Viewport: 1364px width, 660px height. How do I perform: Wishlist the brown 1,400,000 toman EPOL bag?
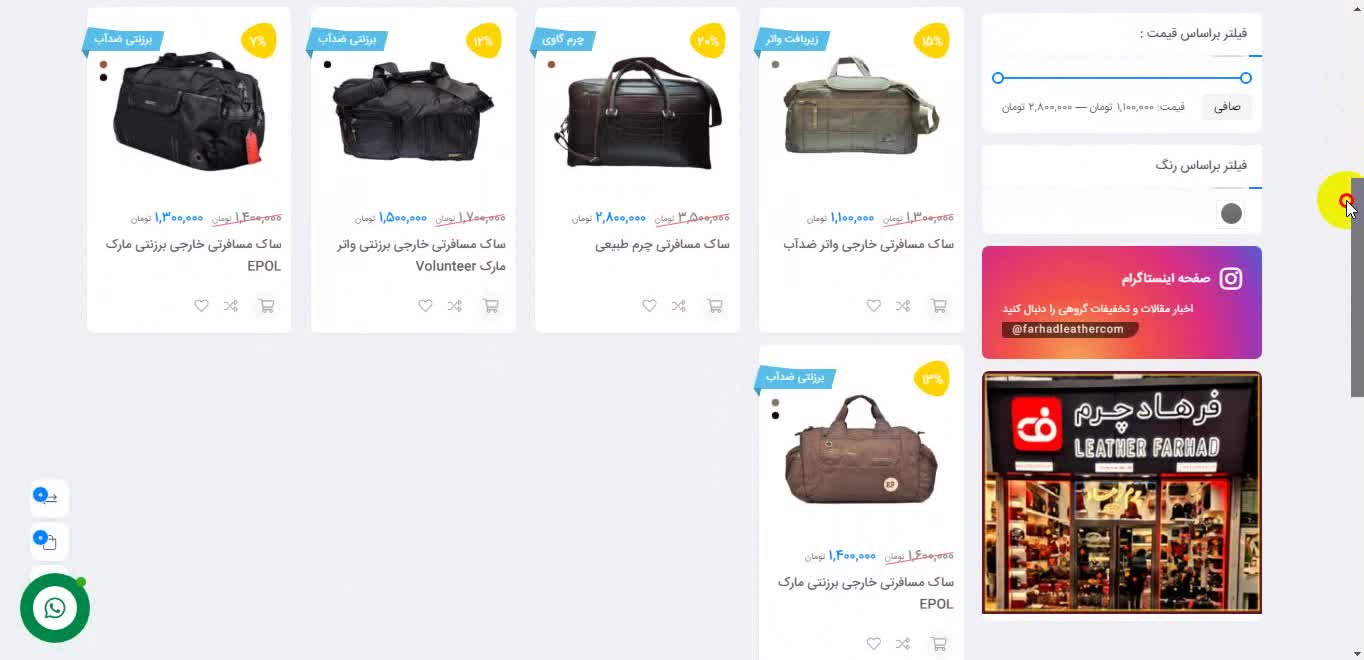pyautogui.click(x=873, y=644)
